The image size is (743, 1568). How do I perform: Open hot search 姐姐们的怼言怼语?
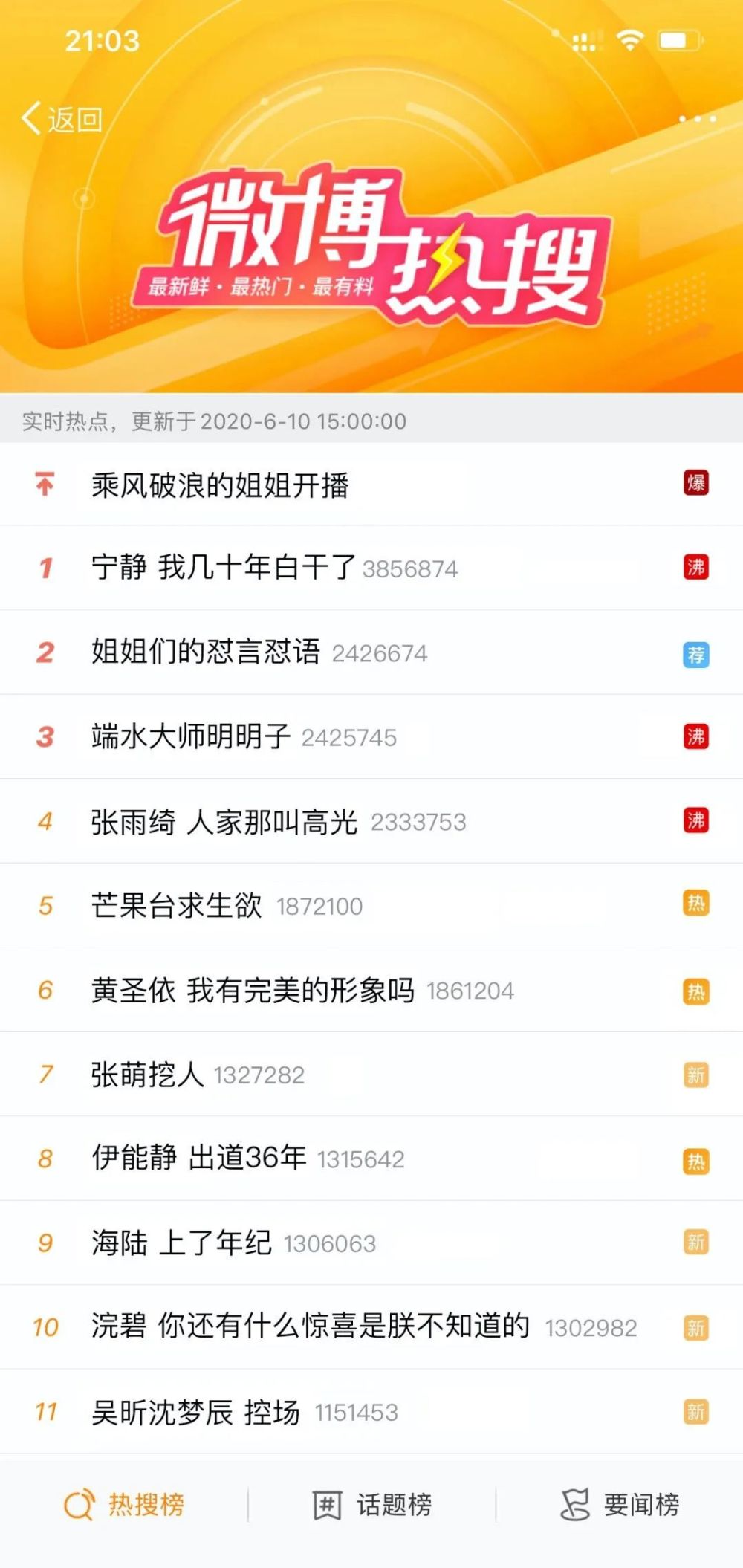coord(206,652)
